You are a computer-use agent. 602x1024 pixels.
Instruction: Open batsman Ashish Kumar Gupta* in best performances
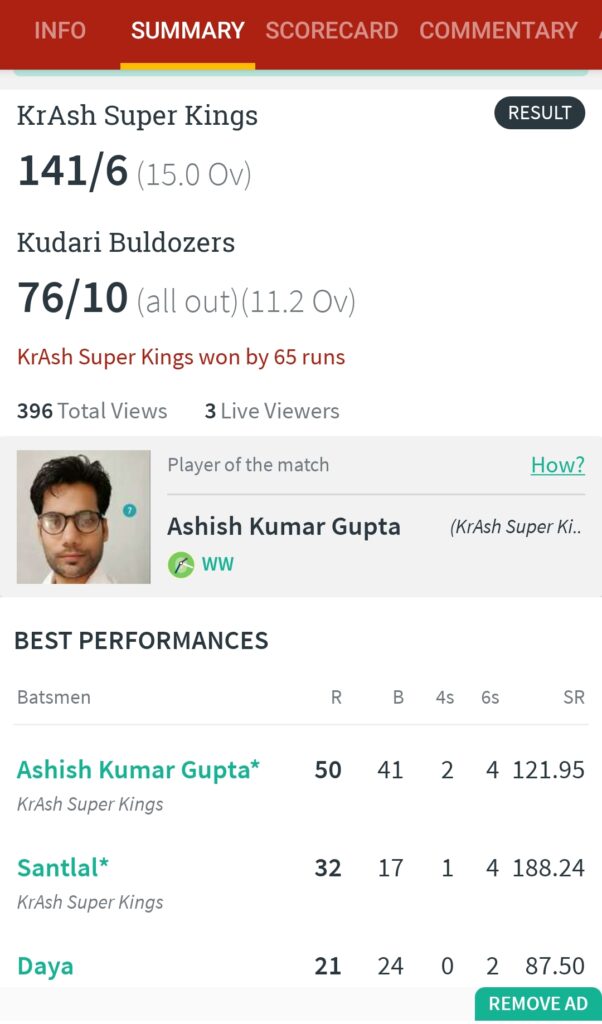click(x=138, y=770)
